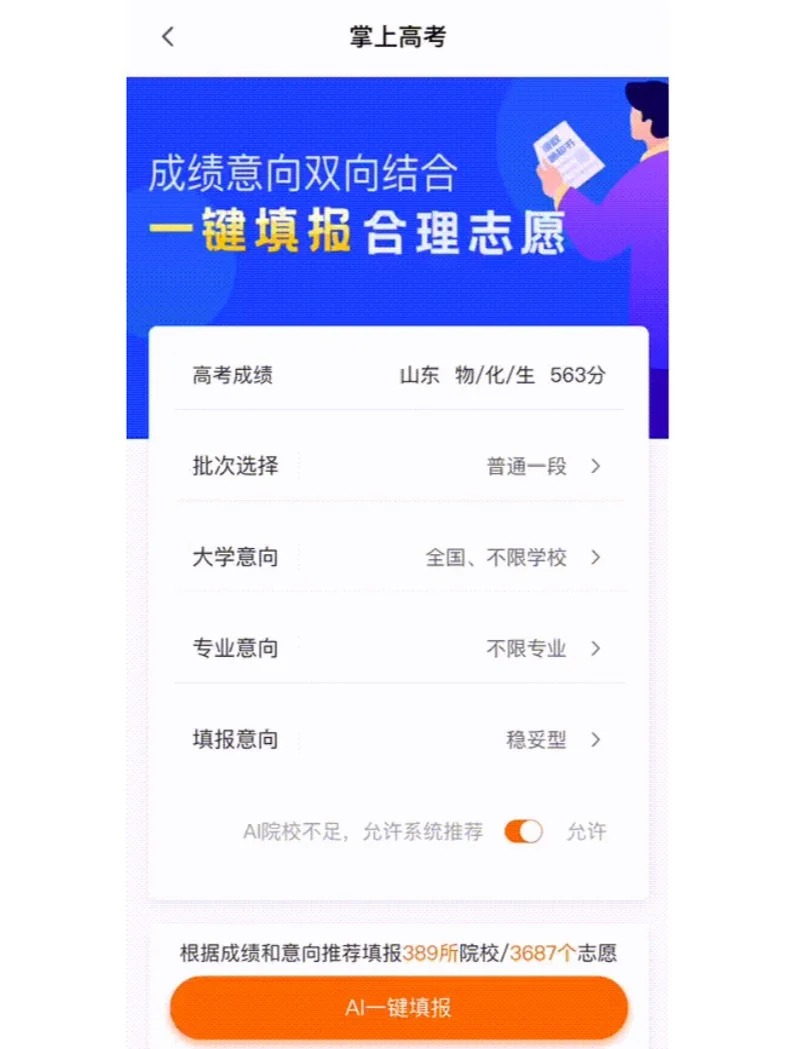Screen dimensions: 787x1049
Task: Tap the 填报意向 row chevron
Action: coord(597,740)
